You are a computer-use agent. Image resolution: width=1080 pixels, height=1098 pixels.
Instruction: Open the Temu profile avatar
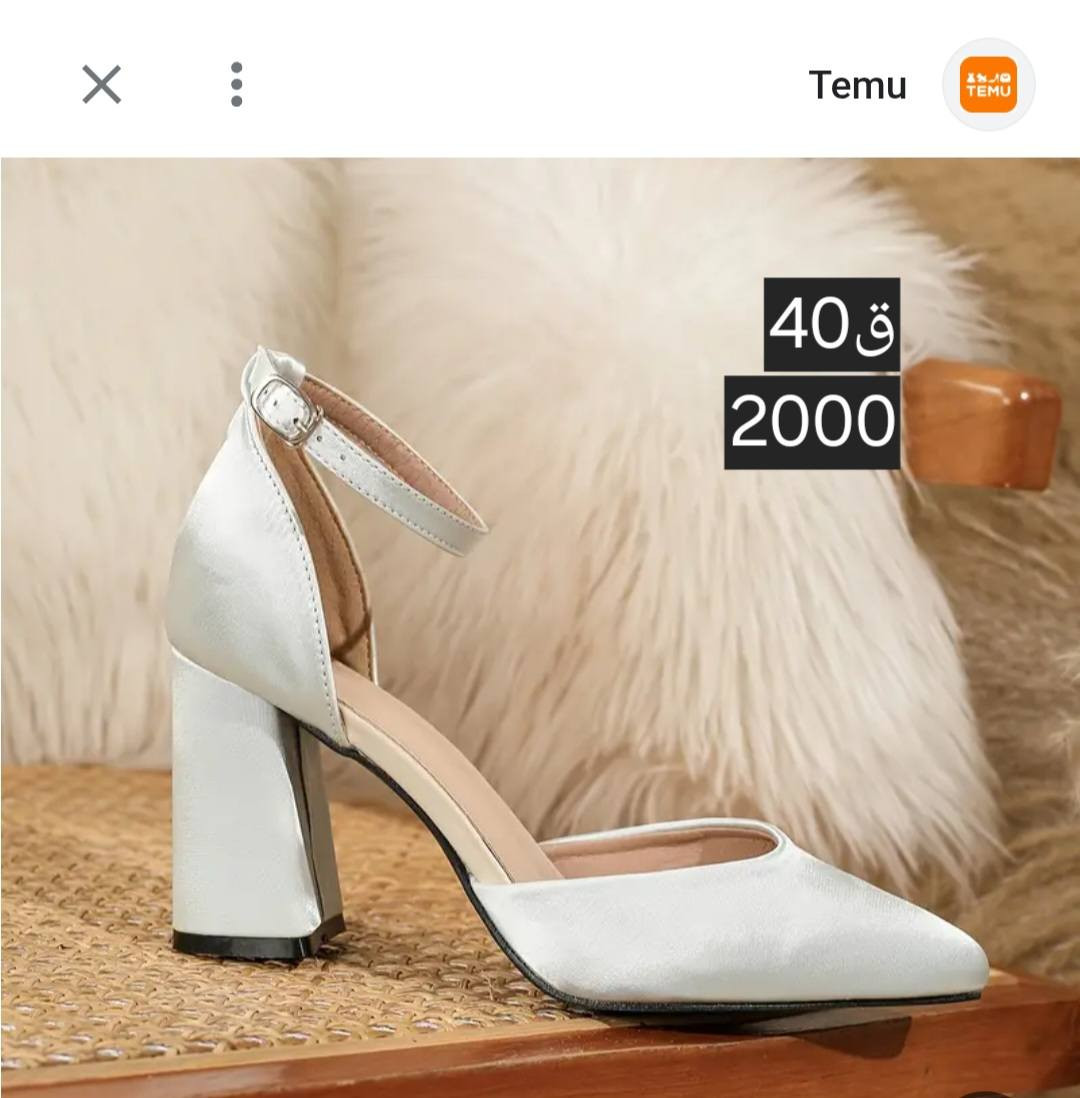click(x=988, y=85)
